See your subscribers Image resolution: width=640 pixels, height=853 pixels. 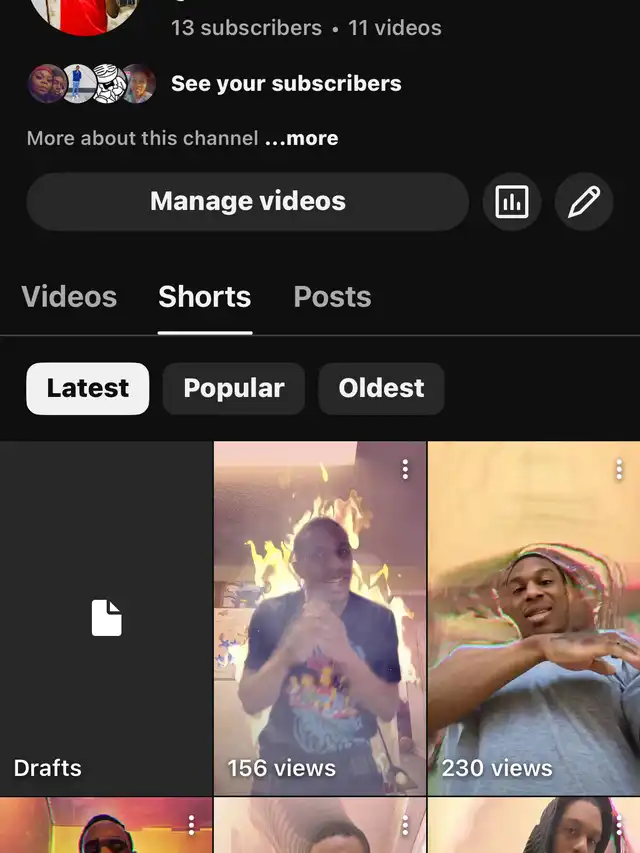(x=285, y=84)
